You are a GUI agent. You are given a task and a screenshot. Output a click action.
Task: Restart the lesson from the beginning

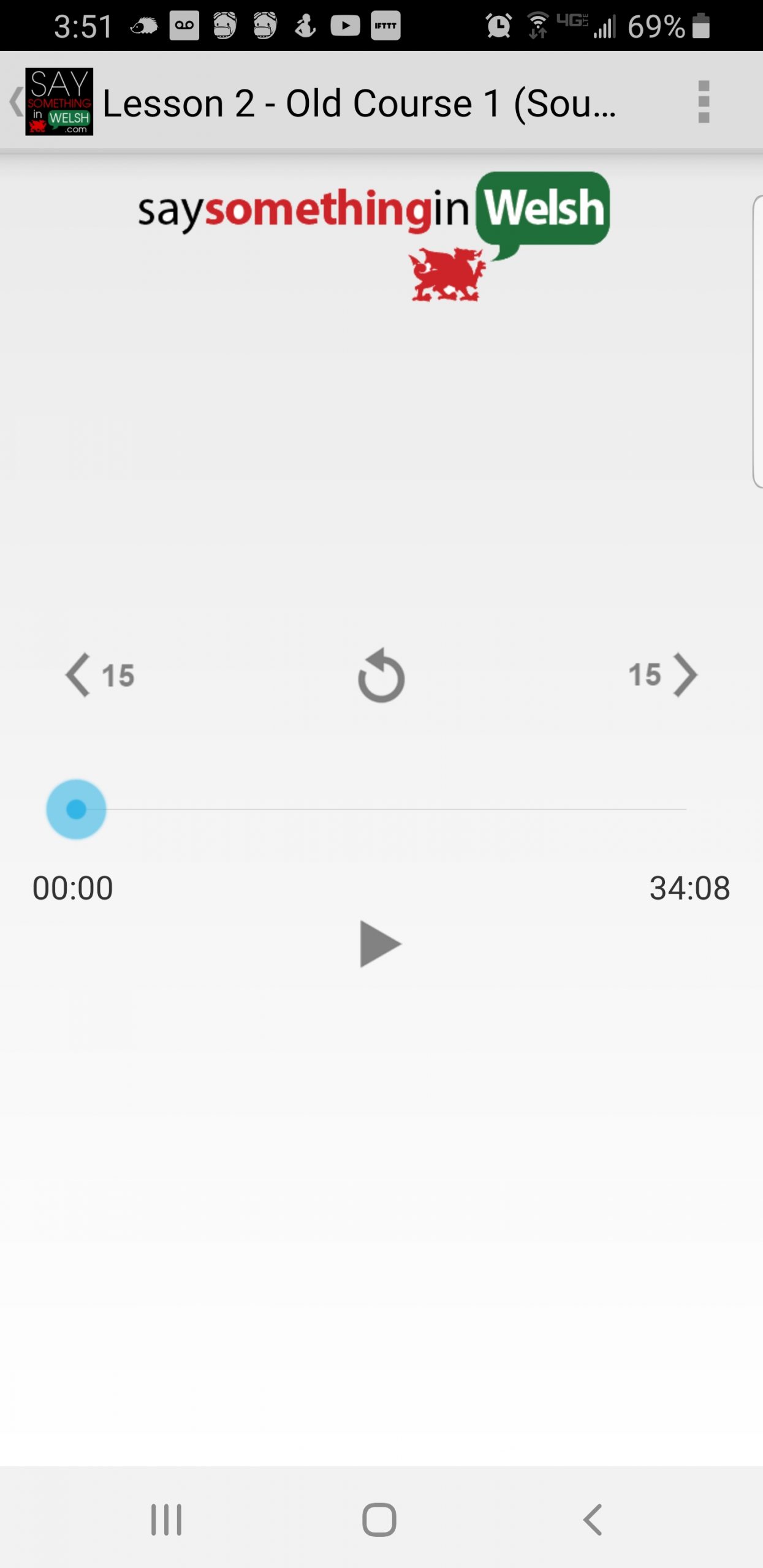[x=381, y=676]
